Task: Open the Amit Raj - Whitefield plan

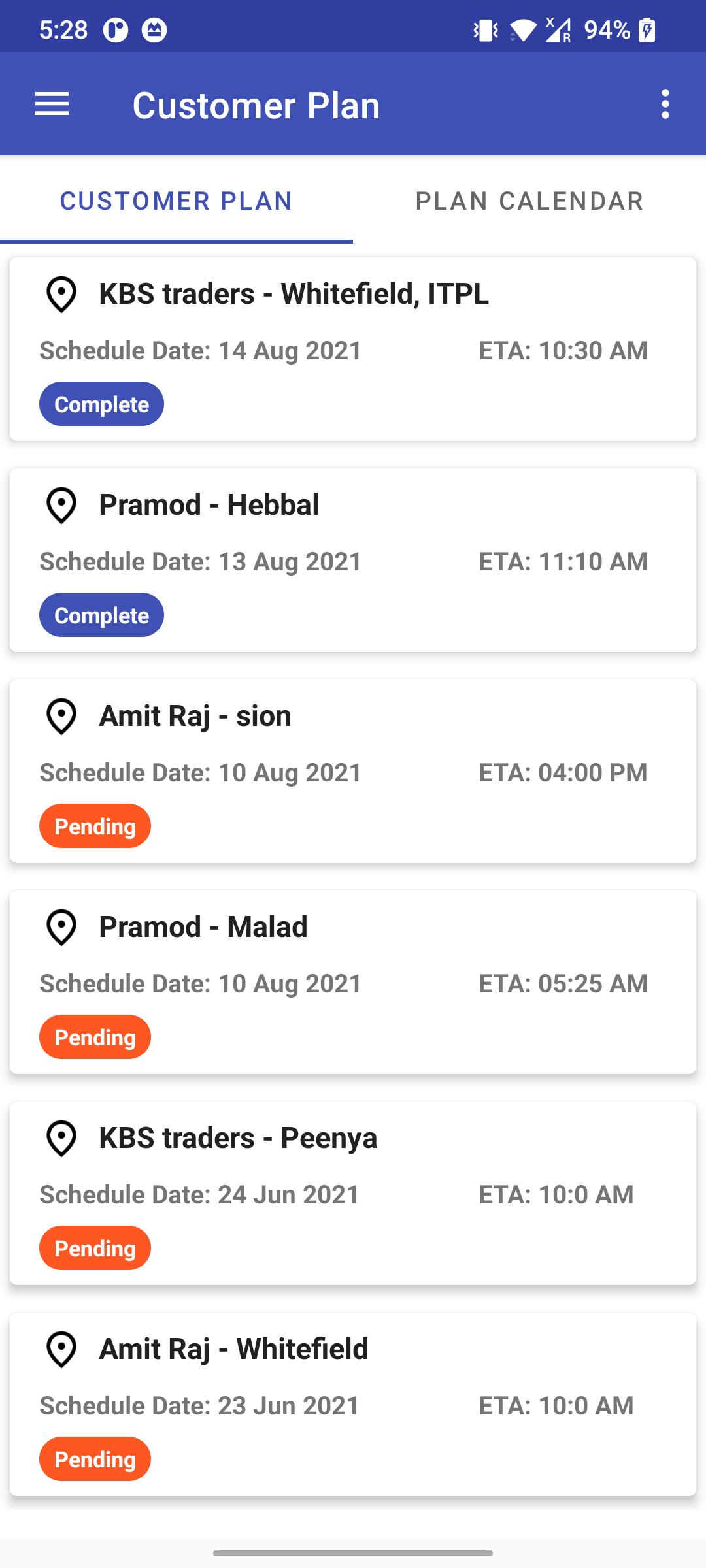Action: tap(353, 1404)
